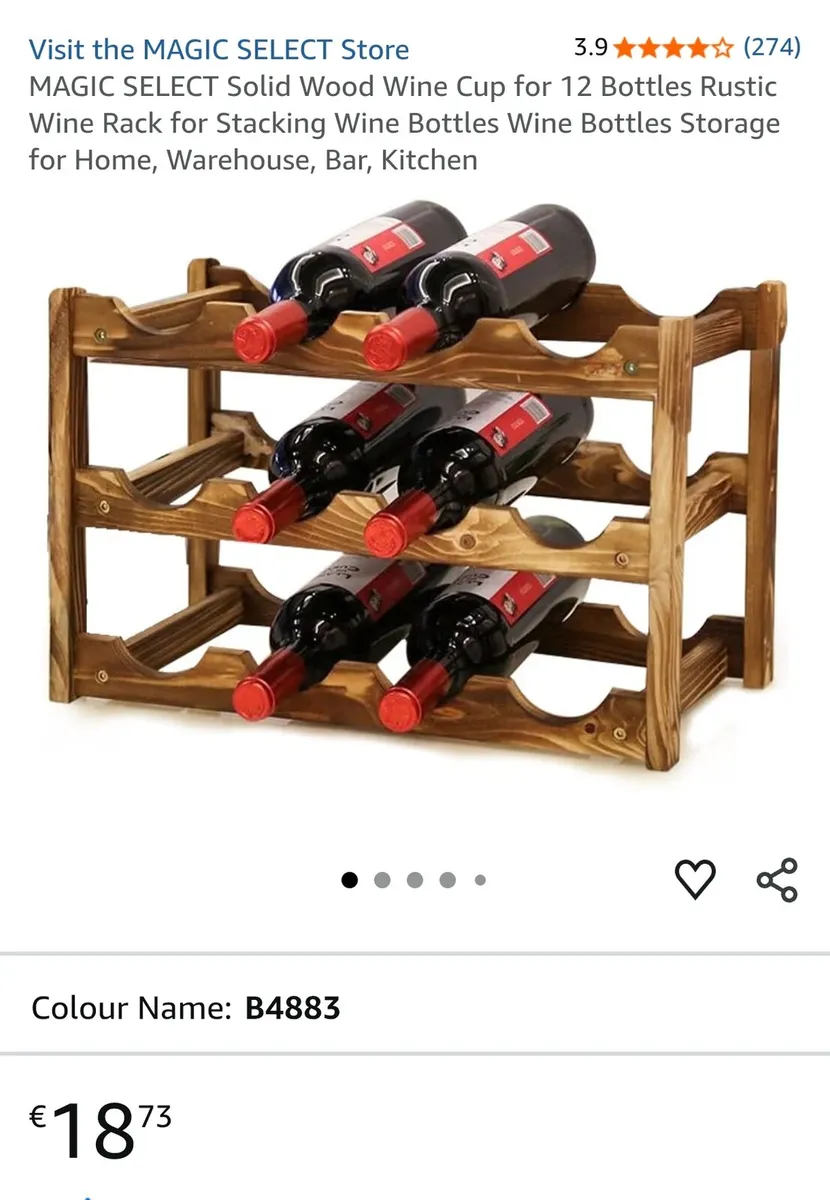Viewport: 830px width, 1200px height.
Task: Expand the Colour Name section
Action: (x=185, y=1010)
